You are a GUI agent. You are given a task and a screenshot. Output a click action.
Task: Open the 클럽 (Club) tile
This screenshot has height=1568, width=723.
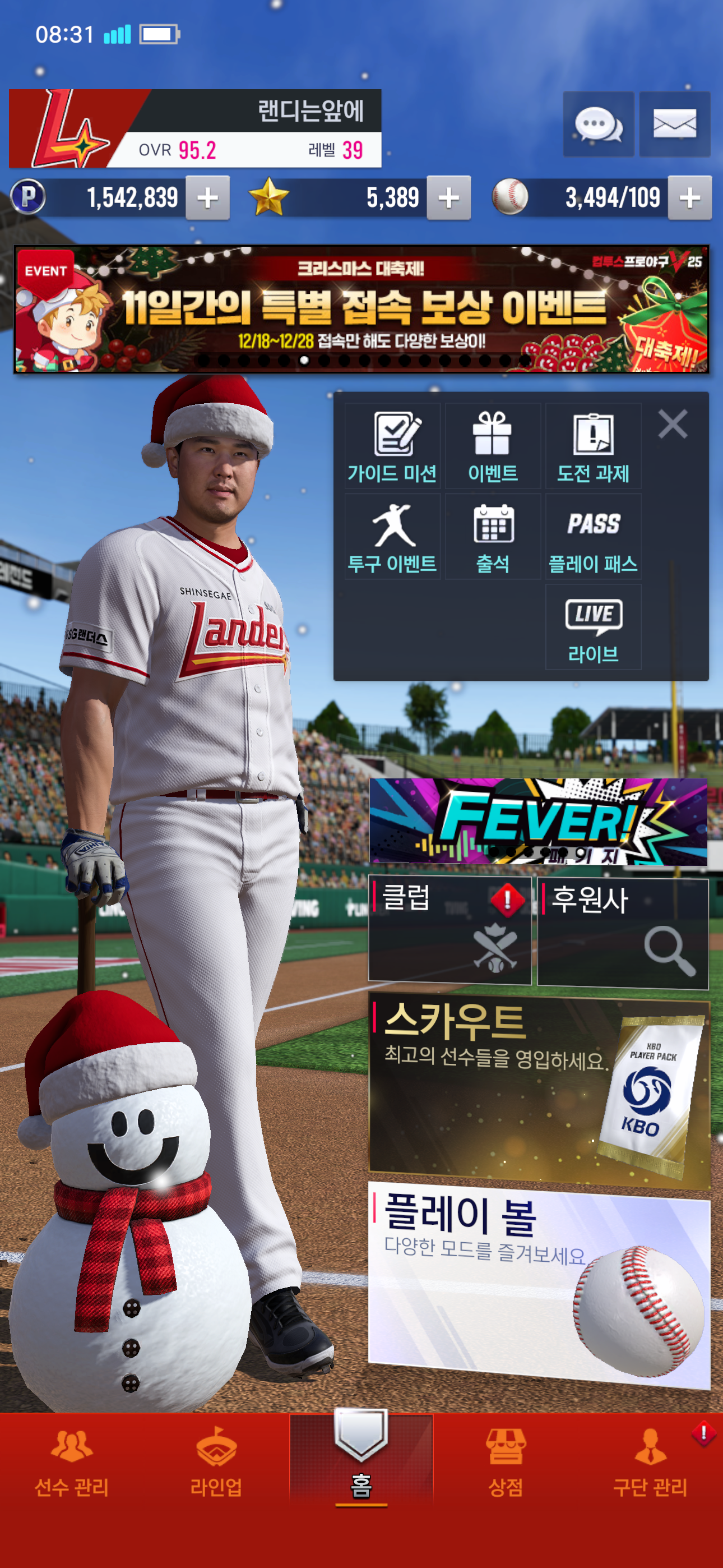(x=449, y=930)
